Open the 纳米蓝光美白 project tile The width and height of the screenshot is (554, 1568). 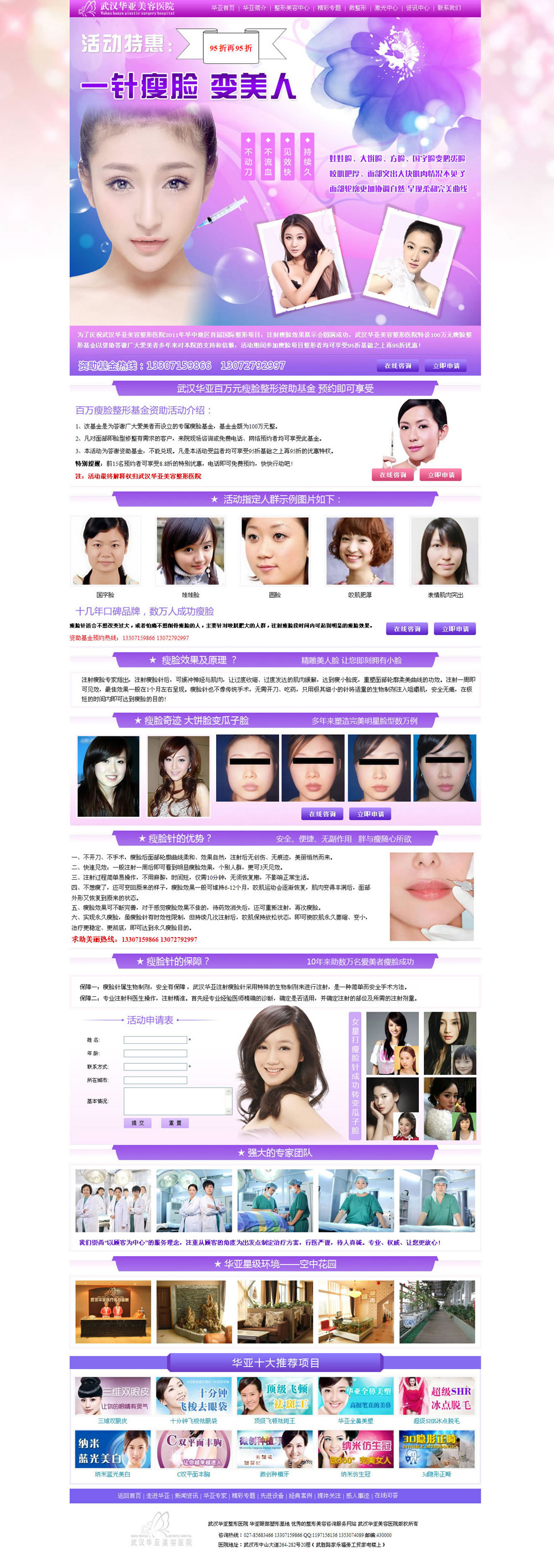112,1449
